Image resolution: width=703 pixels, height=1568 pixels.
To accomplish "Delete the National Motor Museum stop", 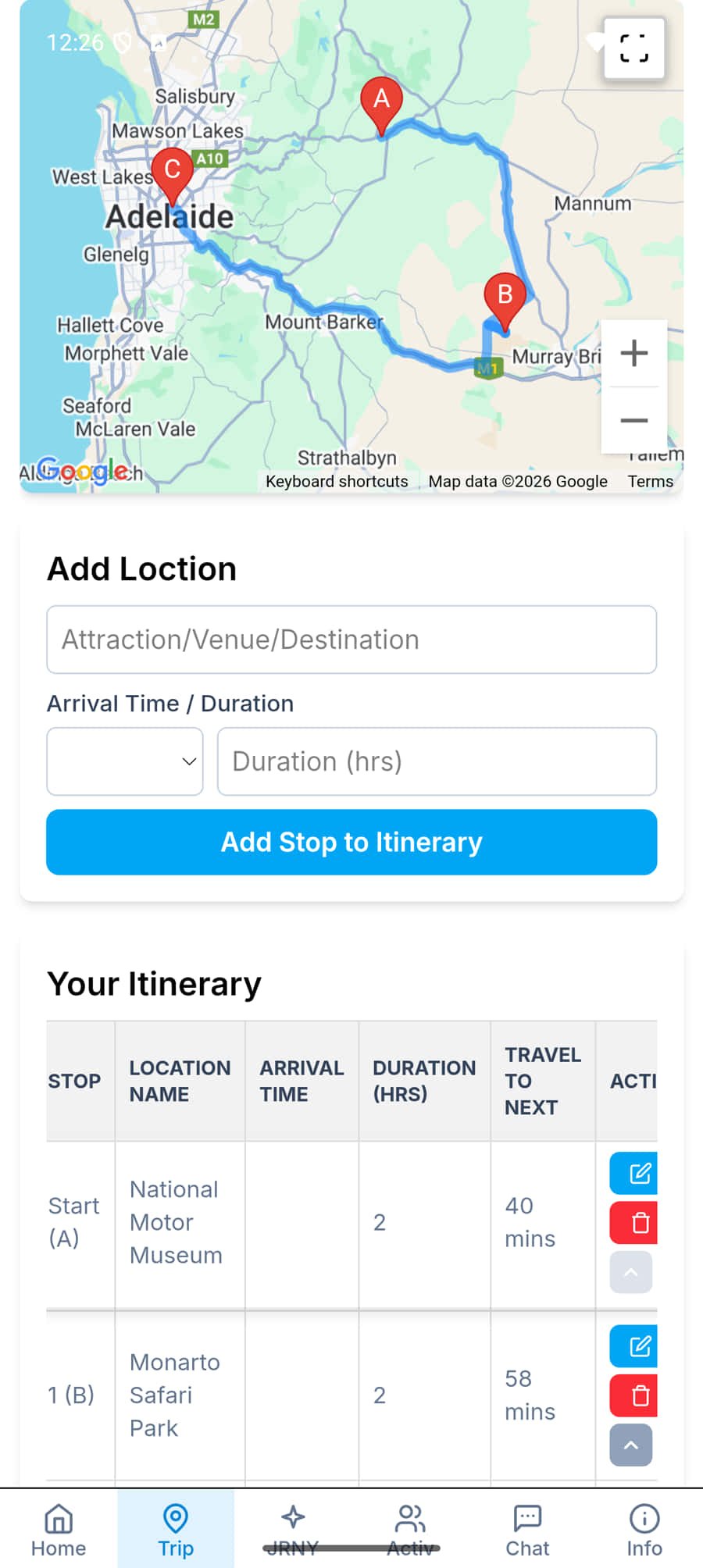I will 634,1223.
